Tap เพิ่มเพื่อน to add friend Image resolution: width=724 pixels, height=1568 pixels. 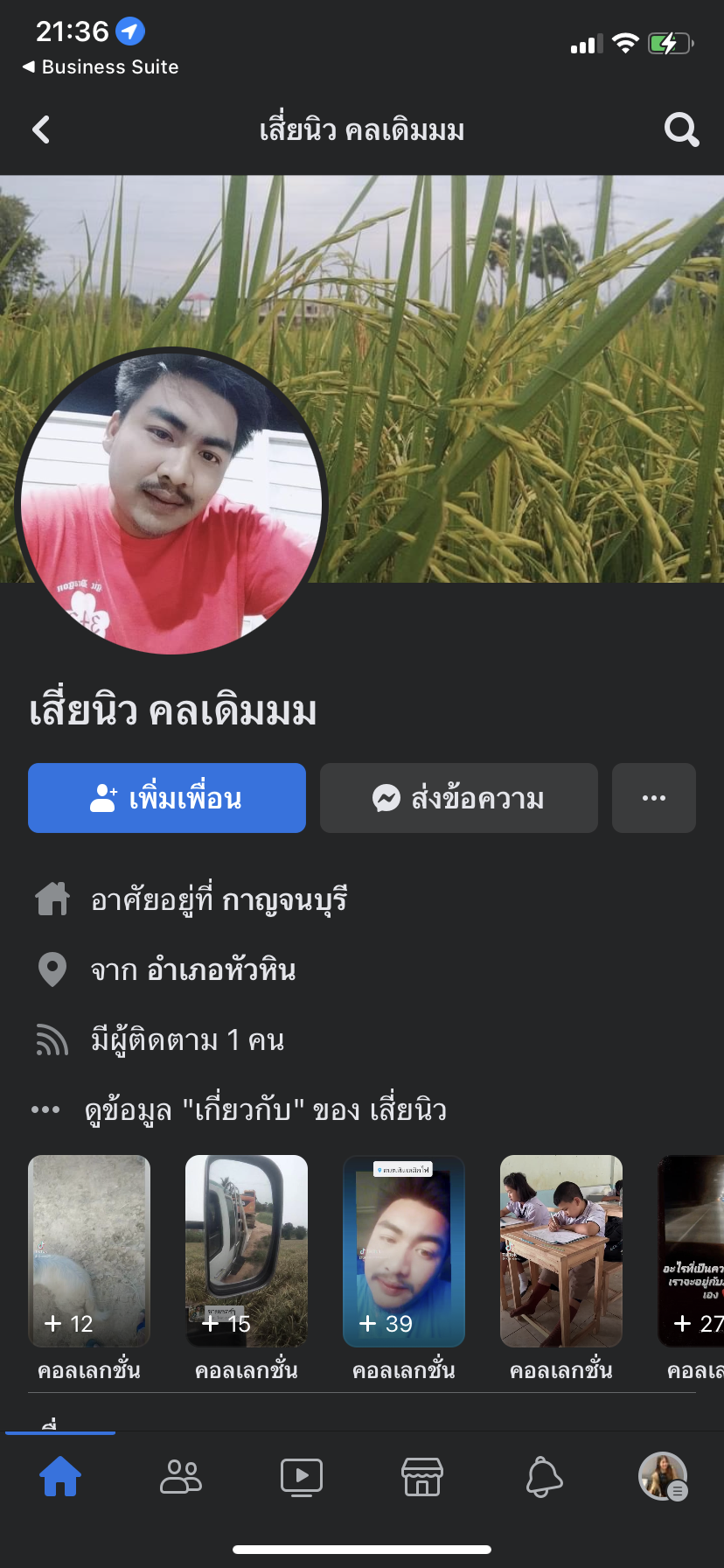[167, 798]
